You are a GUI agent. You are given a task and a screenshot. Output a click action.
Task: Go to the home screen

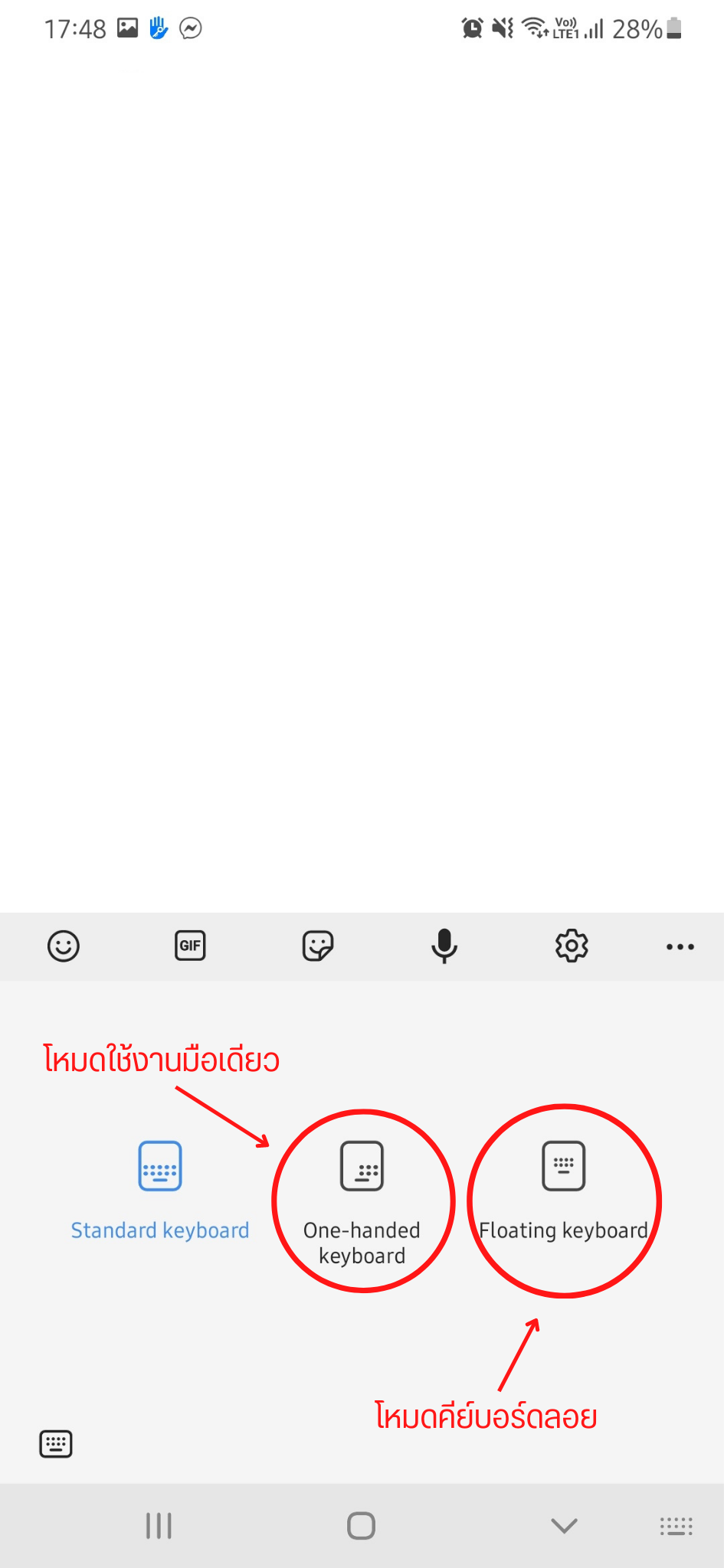click(x=361, y=1526)
